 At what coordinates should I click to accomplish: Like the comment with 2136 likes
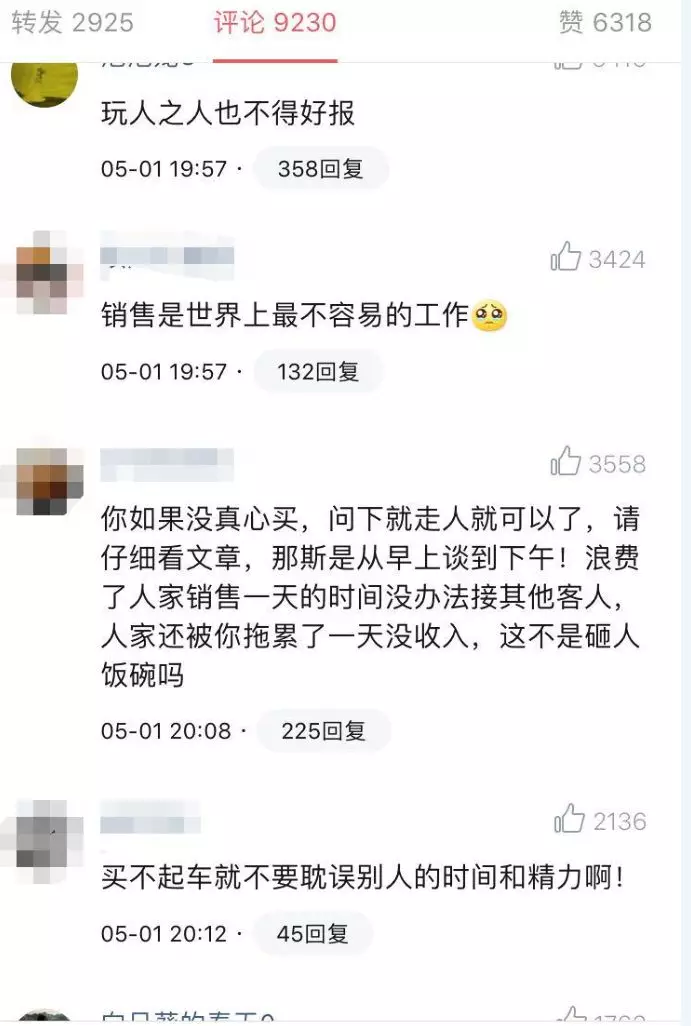570,819
